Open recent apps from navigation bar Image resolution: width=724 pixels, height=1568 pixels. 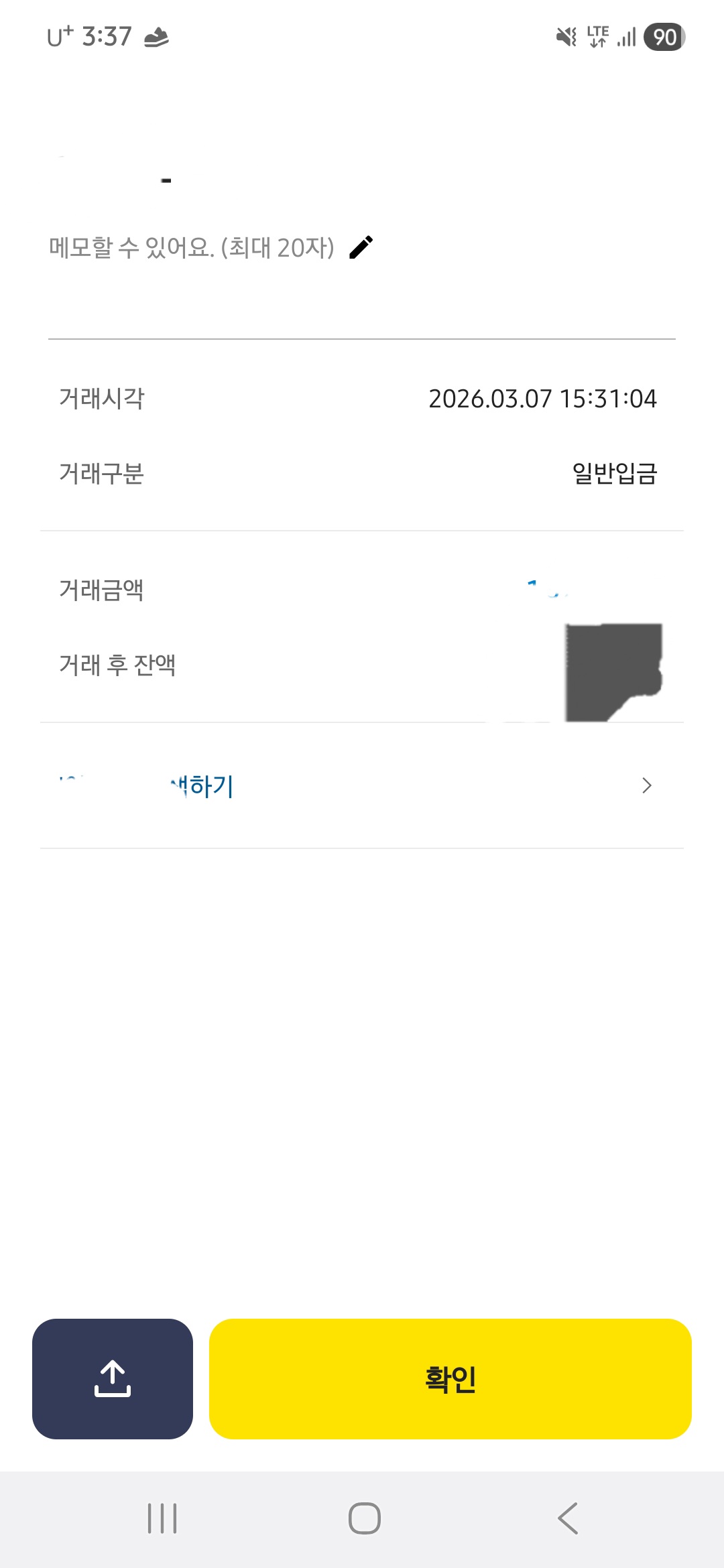click(162, 1518)
